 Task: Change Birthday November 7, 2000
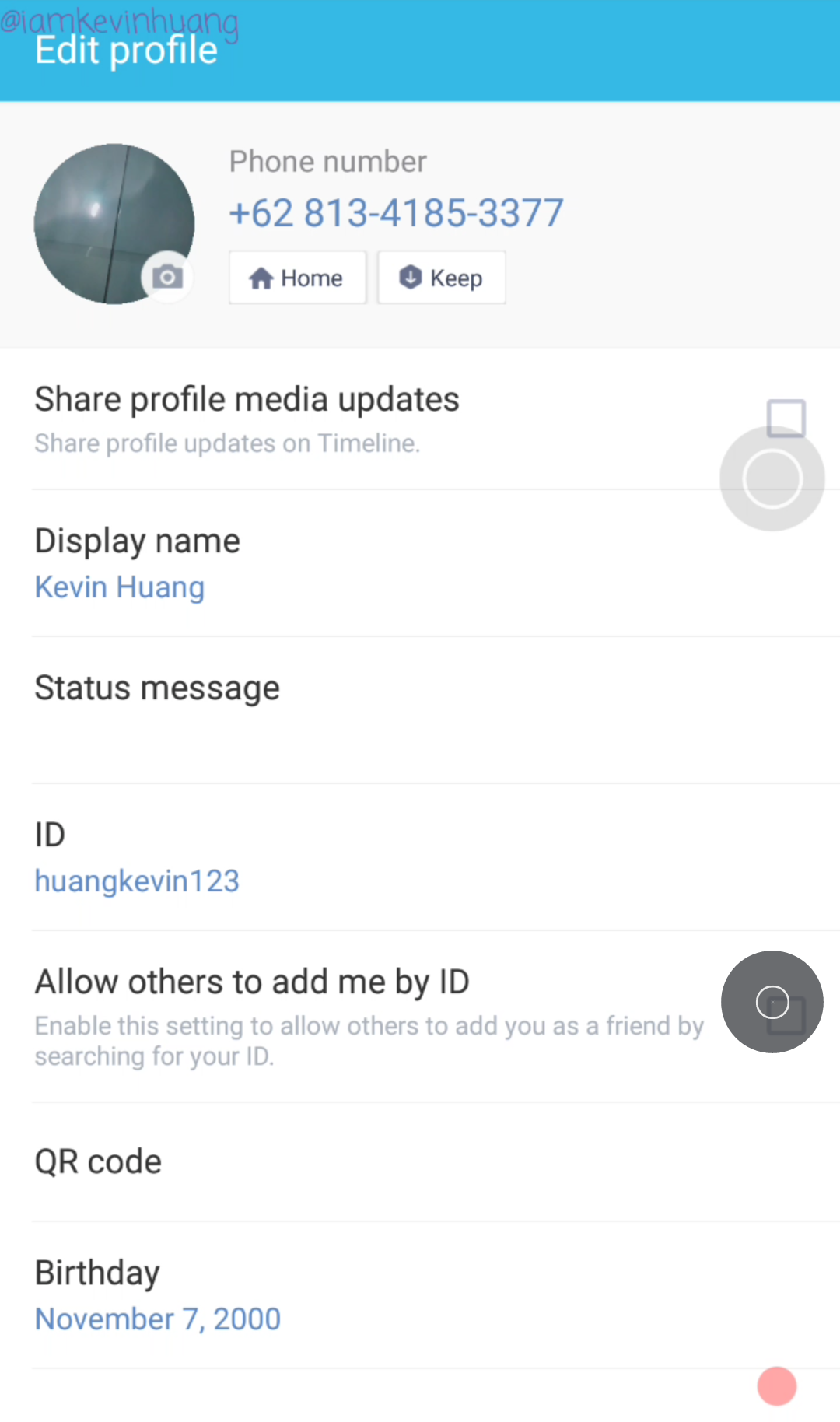click(x=158, y=1319)
